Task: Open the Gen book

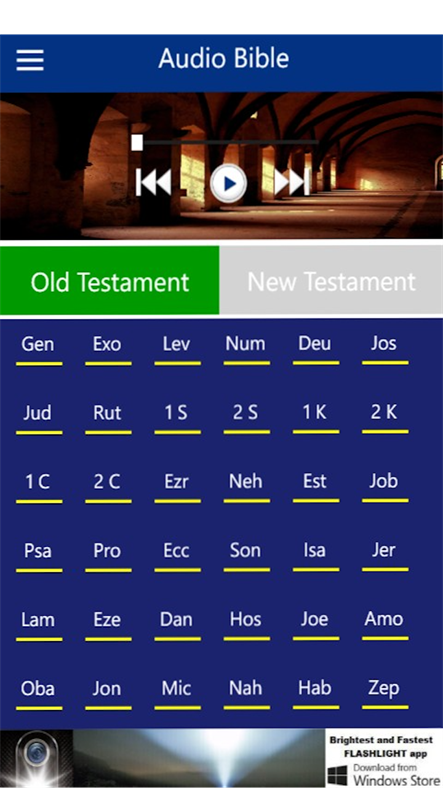Action: (39, 348)
